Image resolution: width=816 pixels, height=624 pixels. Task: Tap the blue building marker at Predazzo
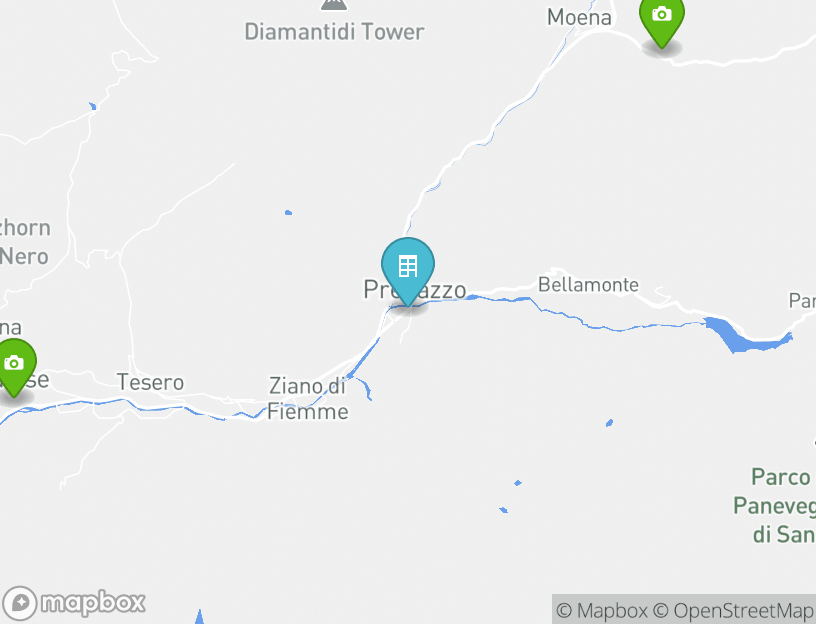408,268
